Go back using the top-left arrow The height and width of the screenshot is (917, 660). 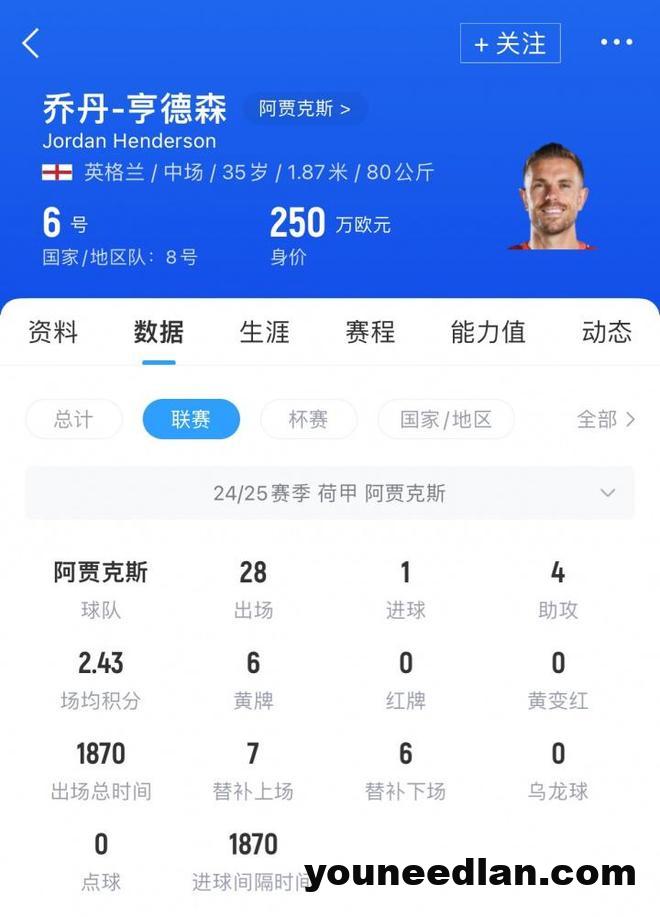(32, 43)
